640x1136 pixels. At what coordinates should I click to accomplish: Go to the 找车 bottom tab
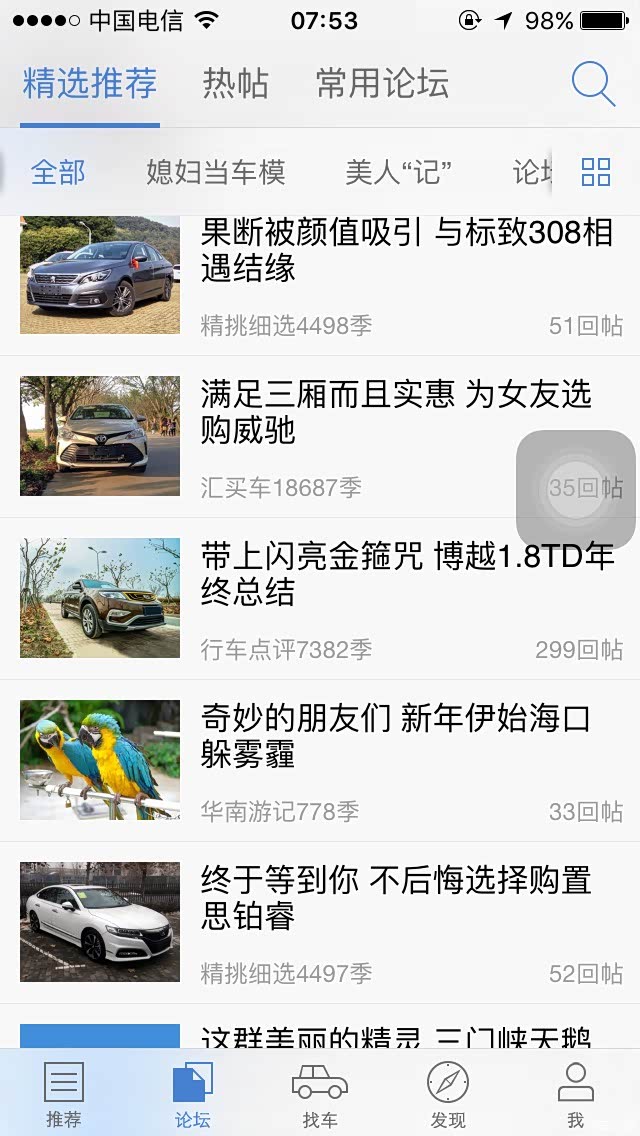coord(320,1094)
